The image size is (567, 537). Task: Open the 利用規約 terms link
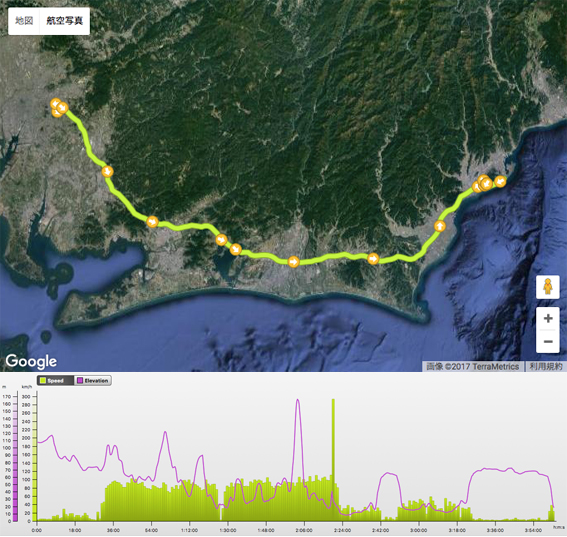[x=546, y=367]
